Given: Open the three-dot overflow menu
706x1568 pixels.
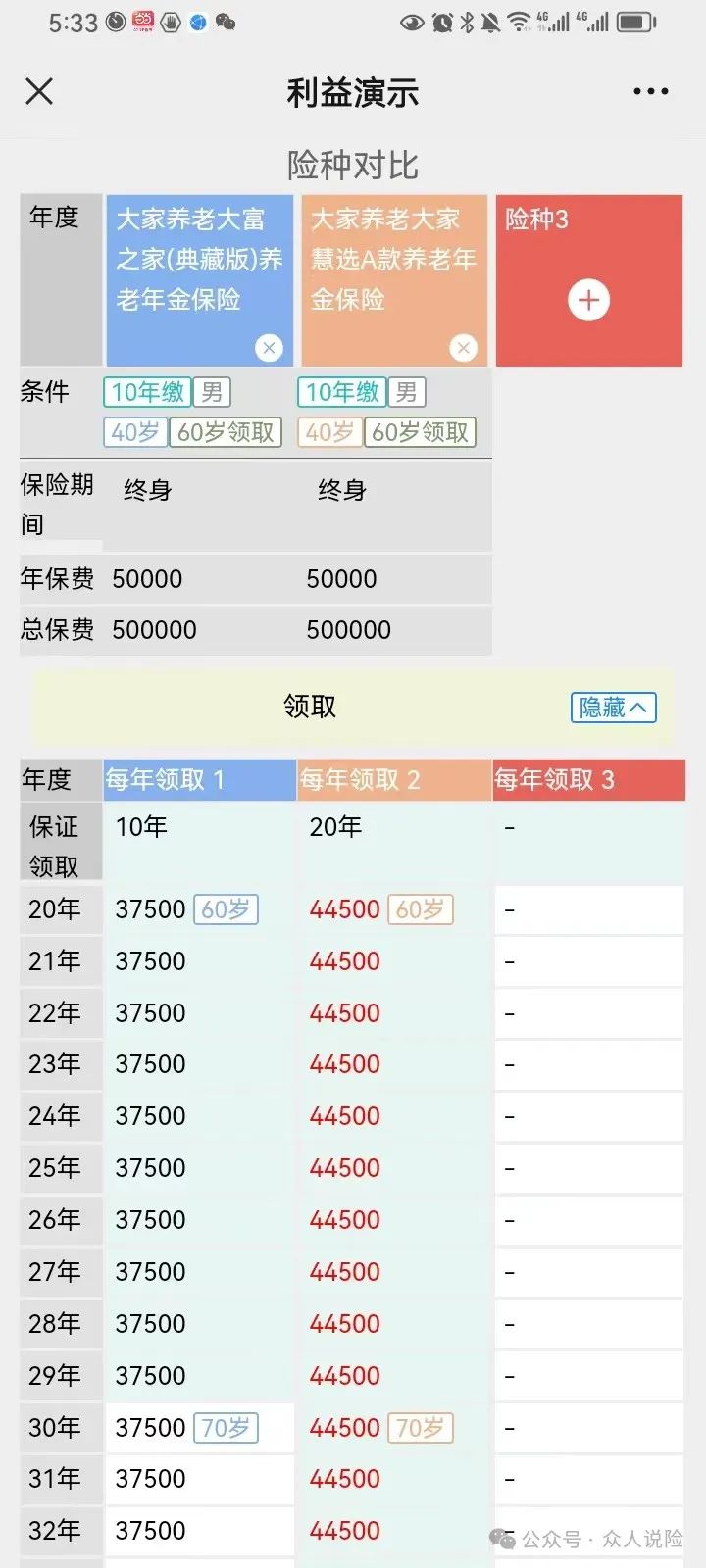Looking at the screenshot, I should (x=650, y=91).
